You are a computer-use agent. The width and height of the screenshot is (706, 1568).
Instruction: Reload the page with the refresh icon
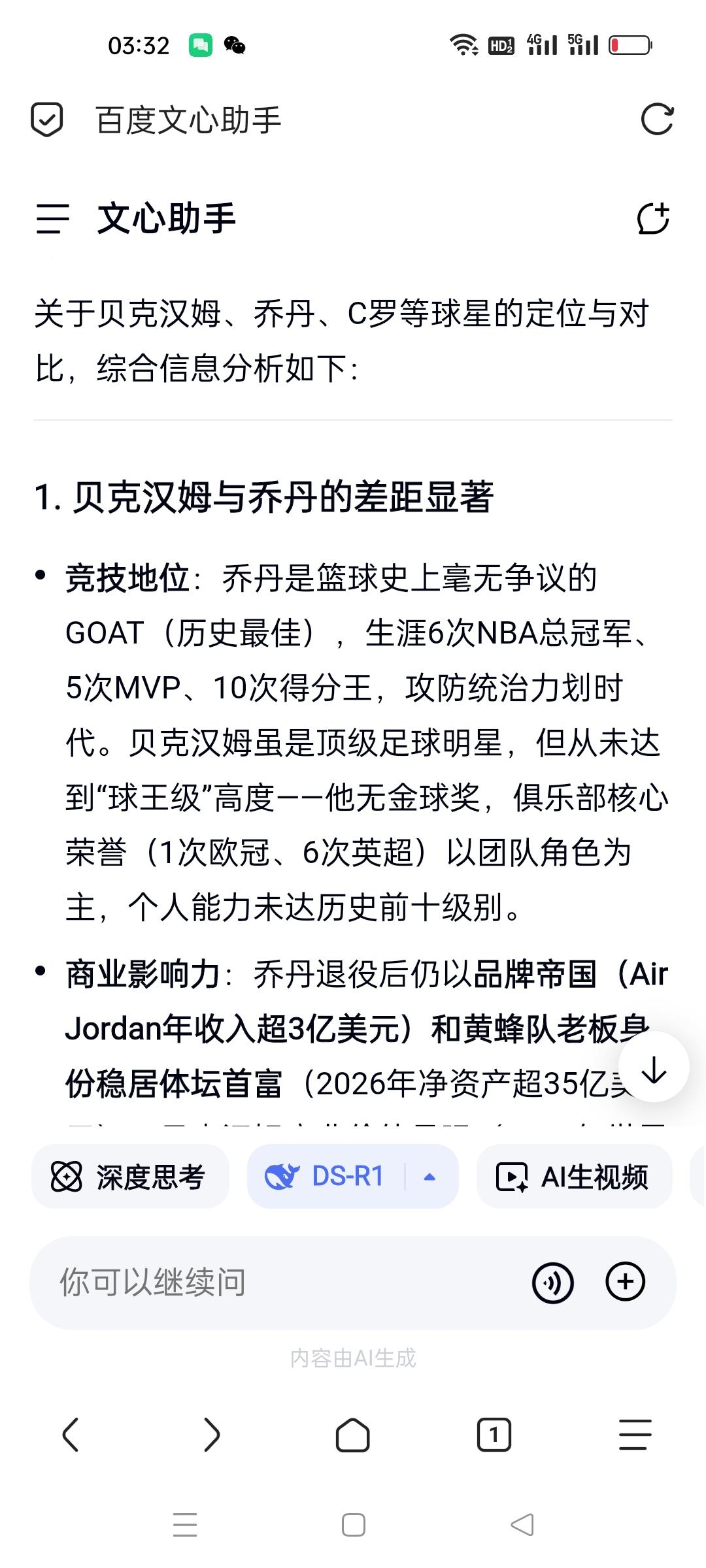pos(656,120)
